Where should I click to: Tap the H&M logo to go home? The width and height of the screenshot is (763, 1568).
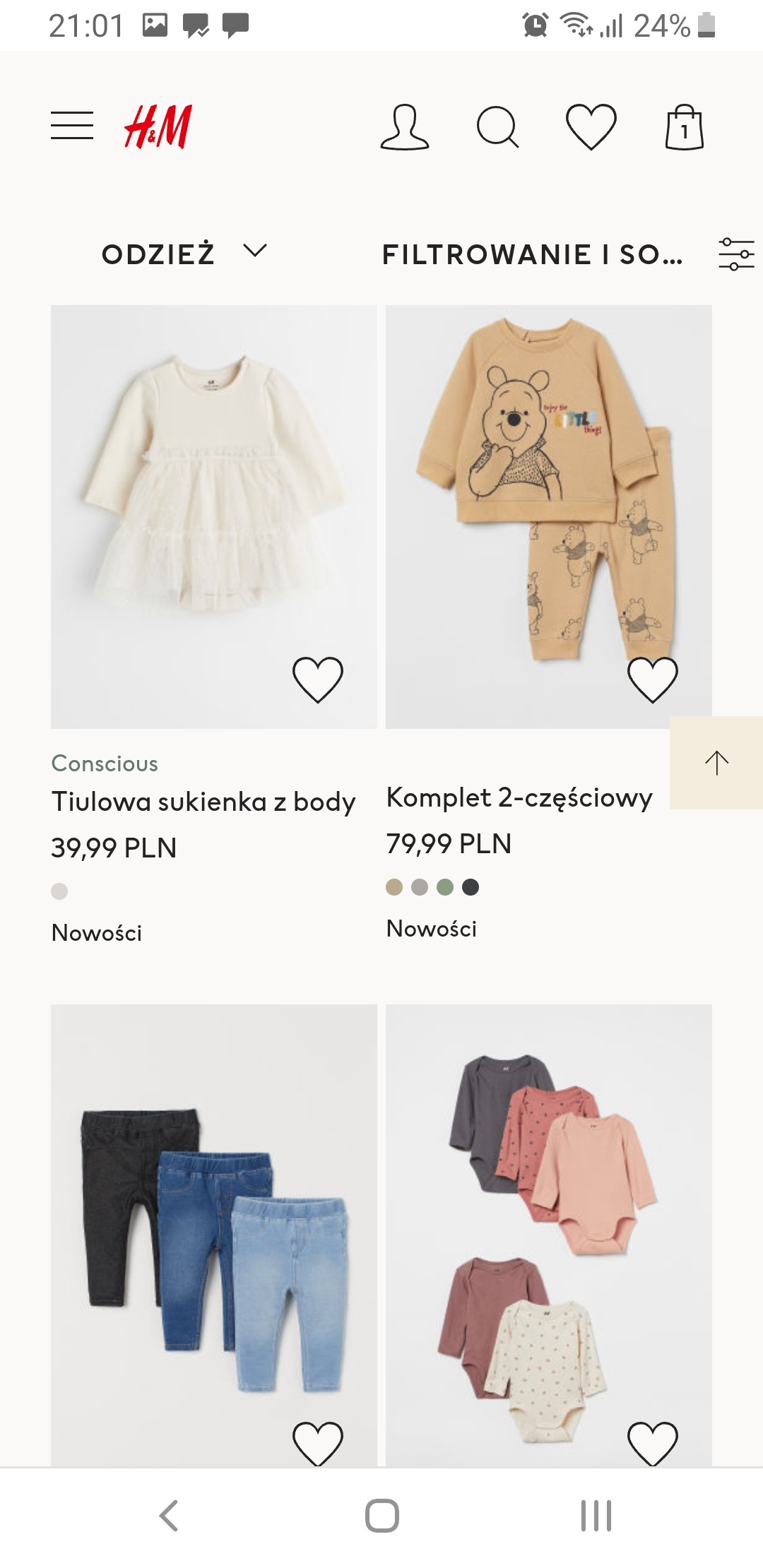158,127
